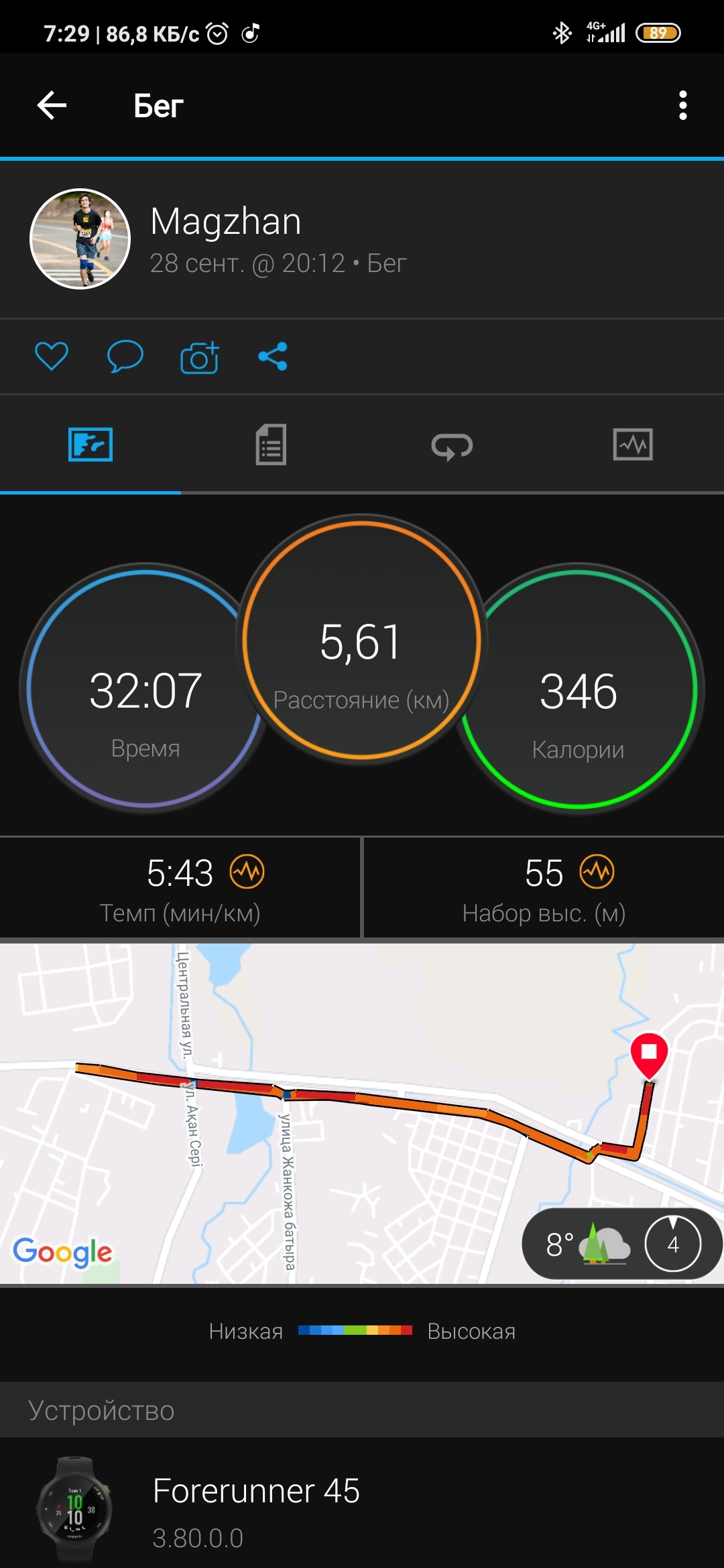Like this run with the heart
724x1568 pixels.
coord(52,356)
